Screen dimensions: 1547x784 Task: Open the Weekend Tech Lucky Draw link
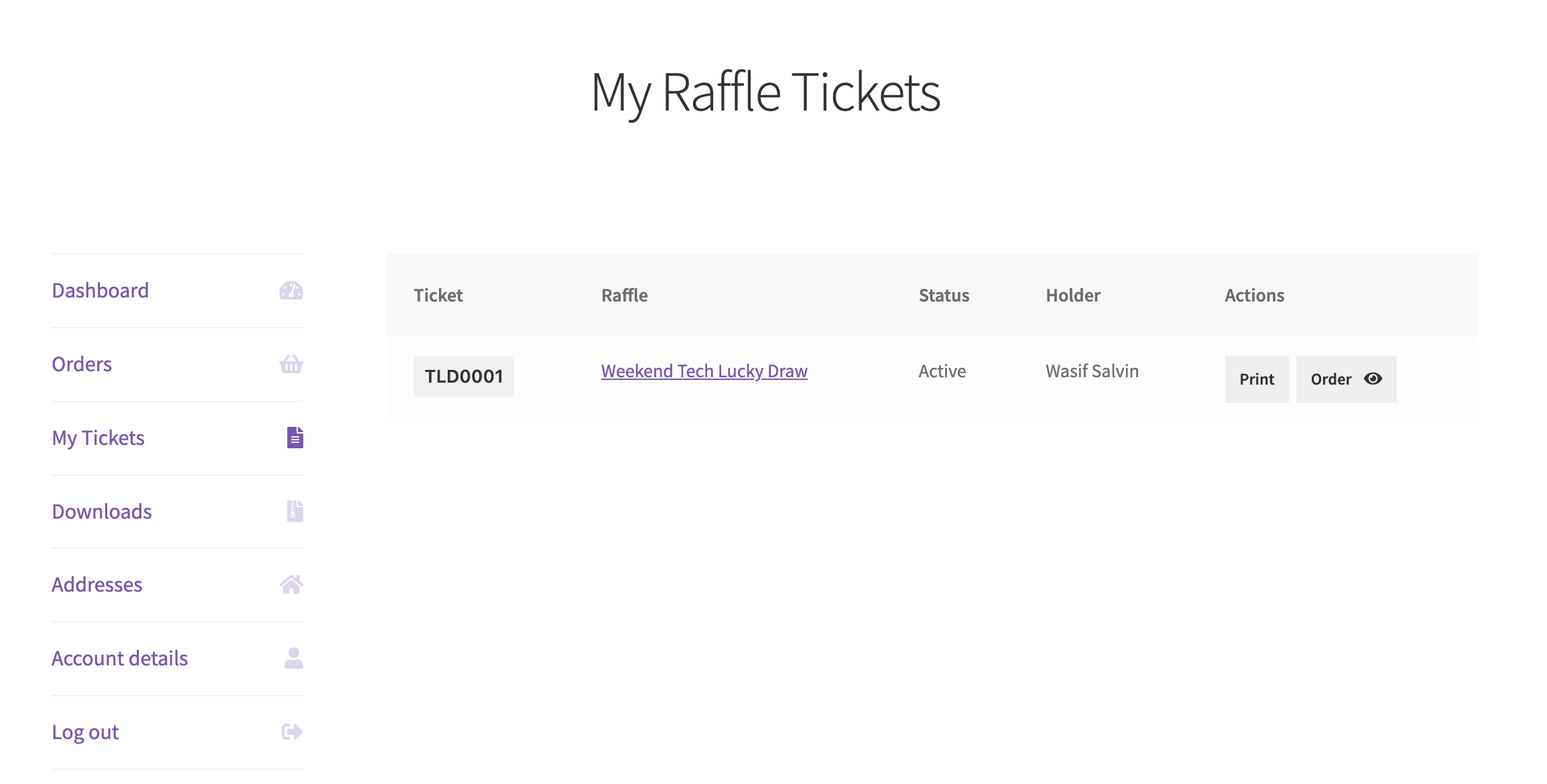pos(704,371)
